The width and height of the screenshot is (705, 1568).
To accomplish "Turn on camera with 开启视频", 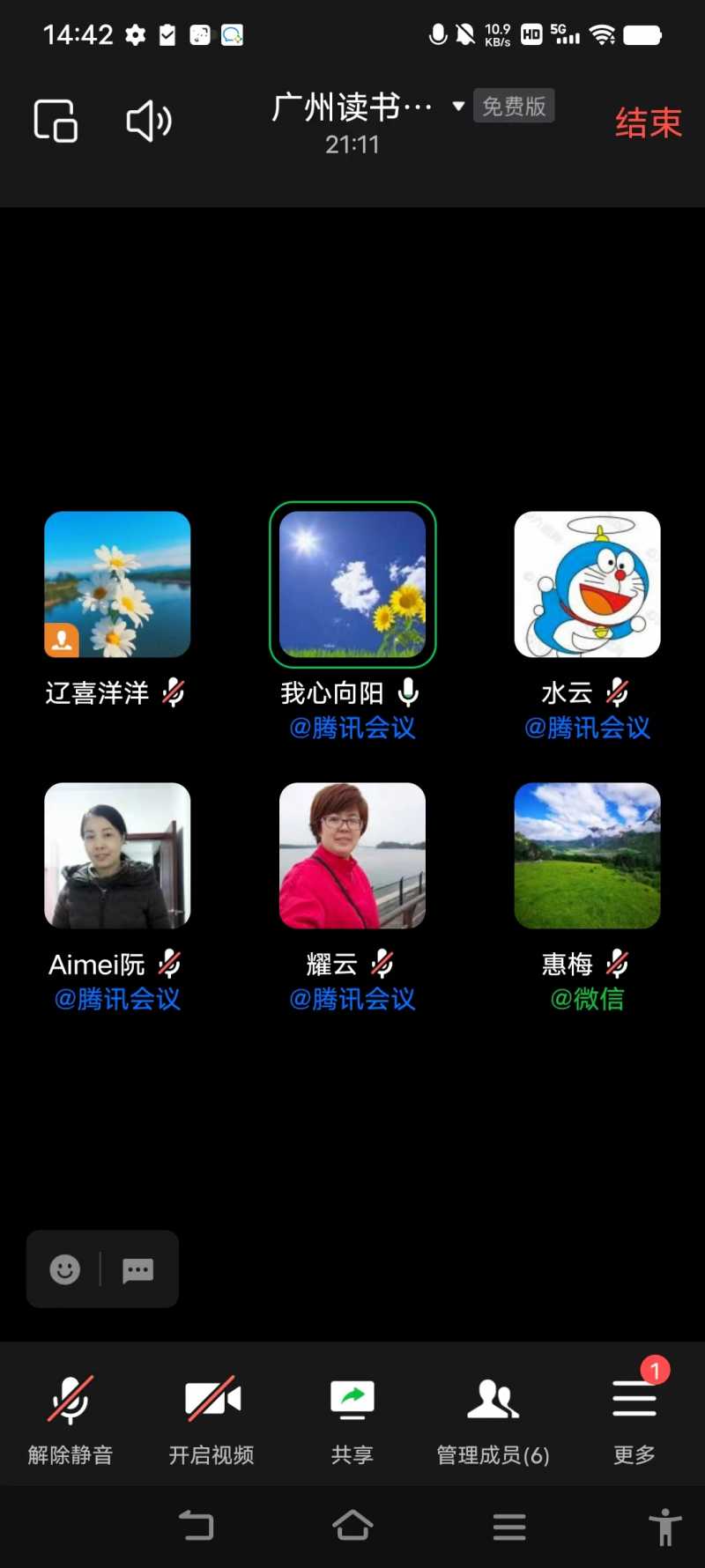I will coord(211,1416).
